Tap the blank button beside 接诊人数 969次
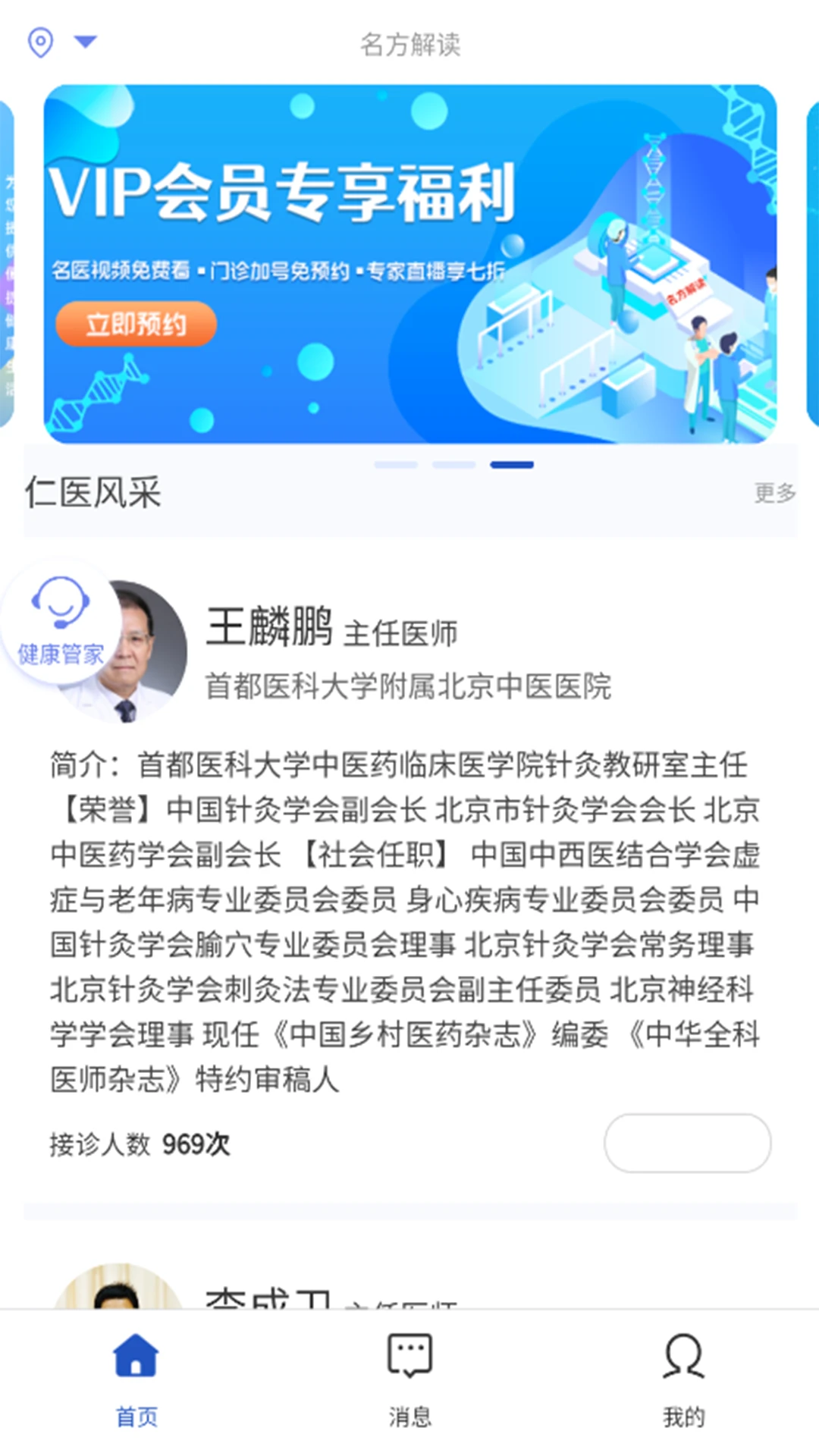This screenshot has width=819, height=1456. pos(687,1143)
